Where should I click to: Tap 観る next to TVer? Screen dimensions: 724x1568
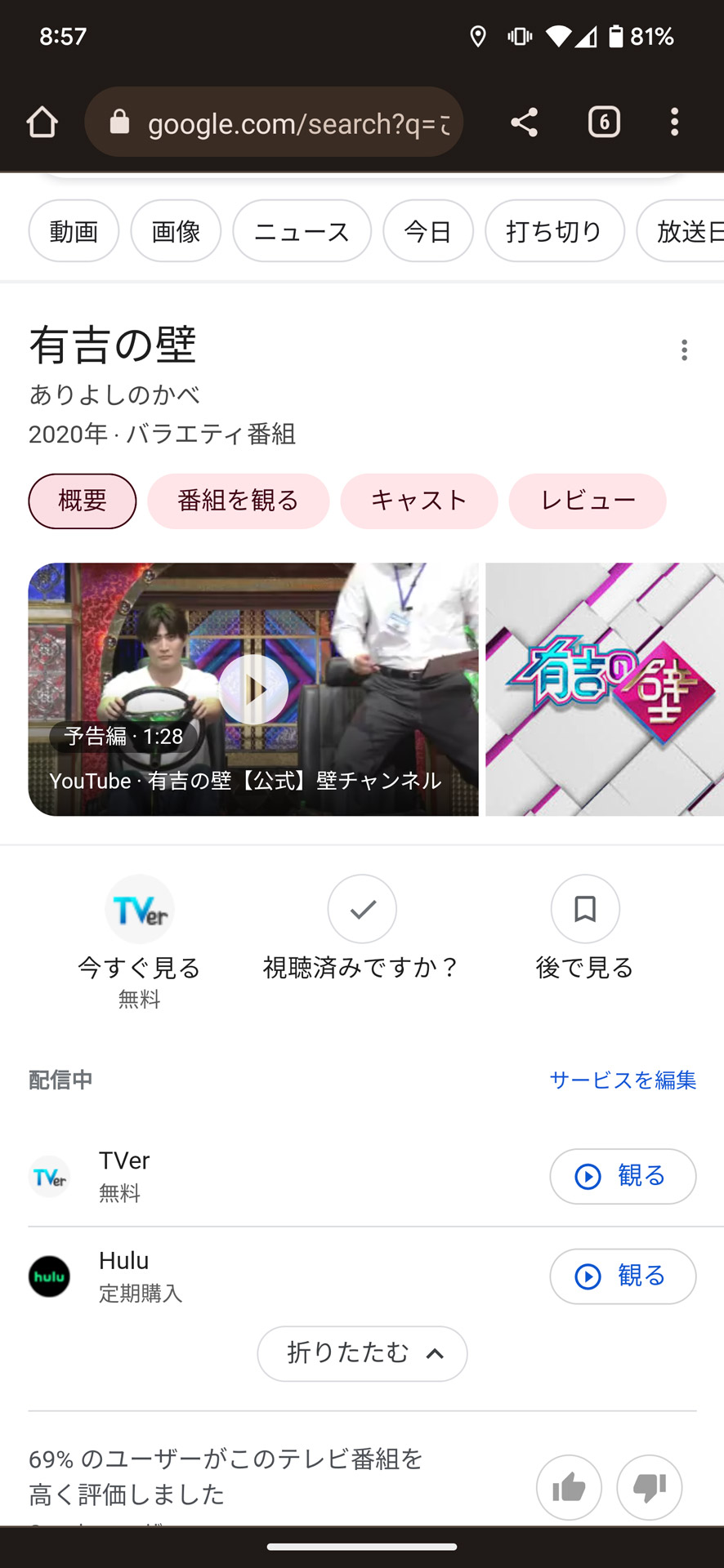click(x=623, y=1176)
